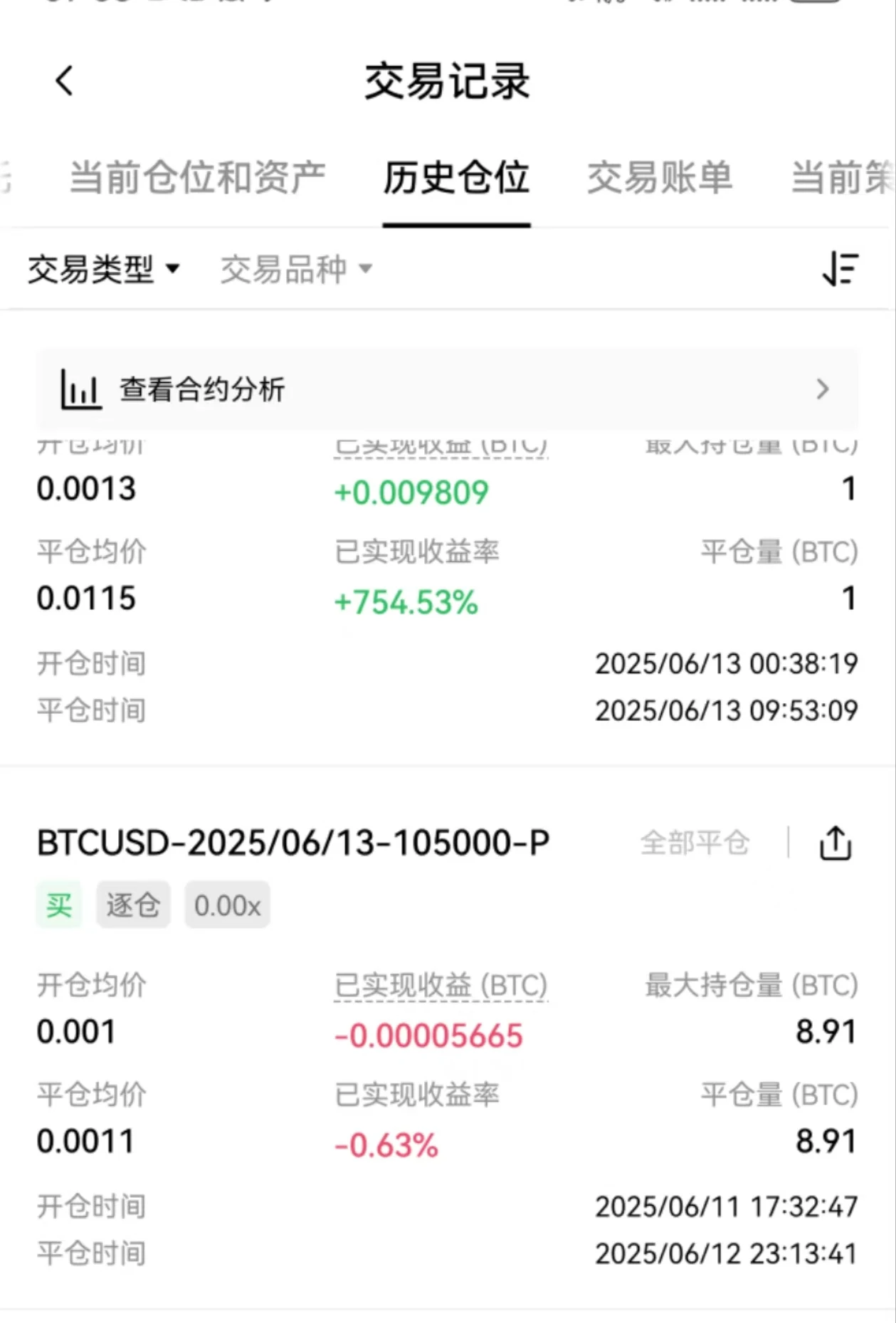Screen dimensions: 896x1323
Task: Click the +754.53% realized return value
Action: (407, 602)
